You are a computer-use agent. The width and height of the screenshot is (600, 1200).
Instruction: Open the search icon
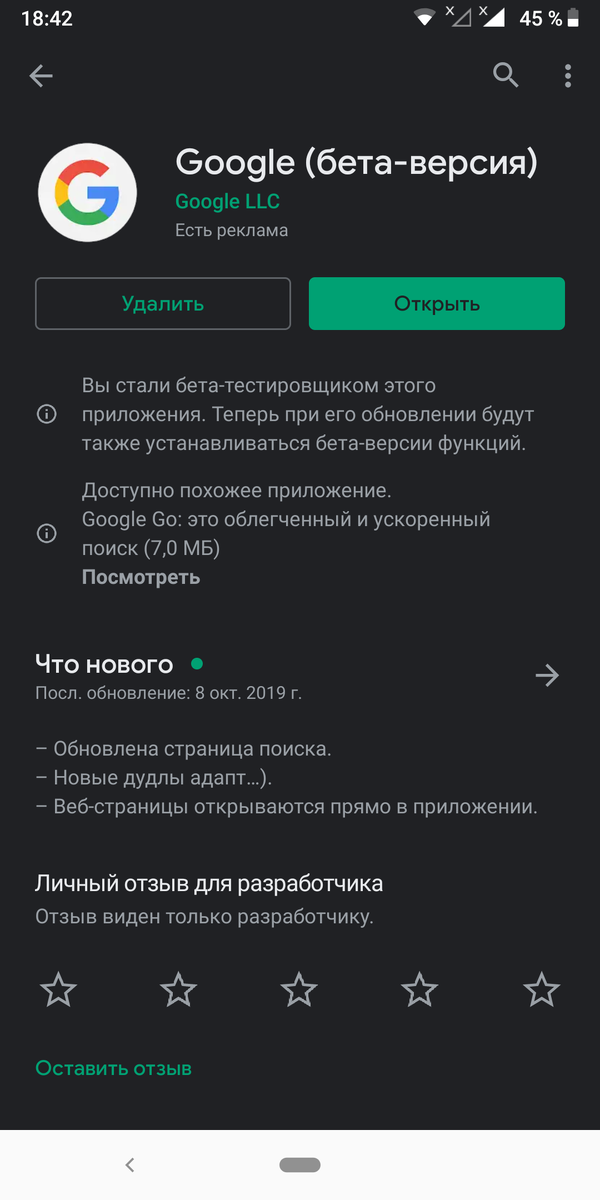[x=507, y=75]
